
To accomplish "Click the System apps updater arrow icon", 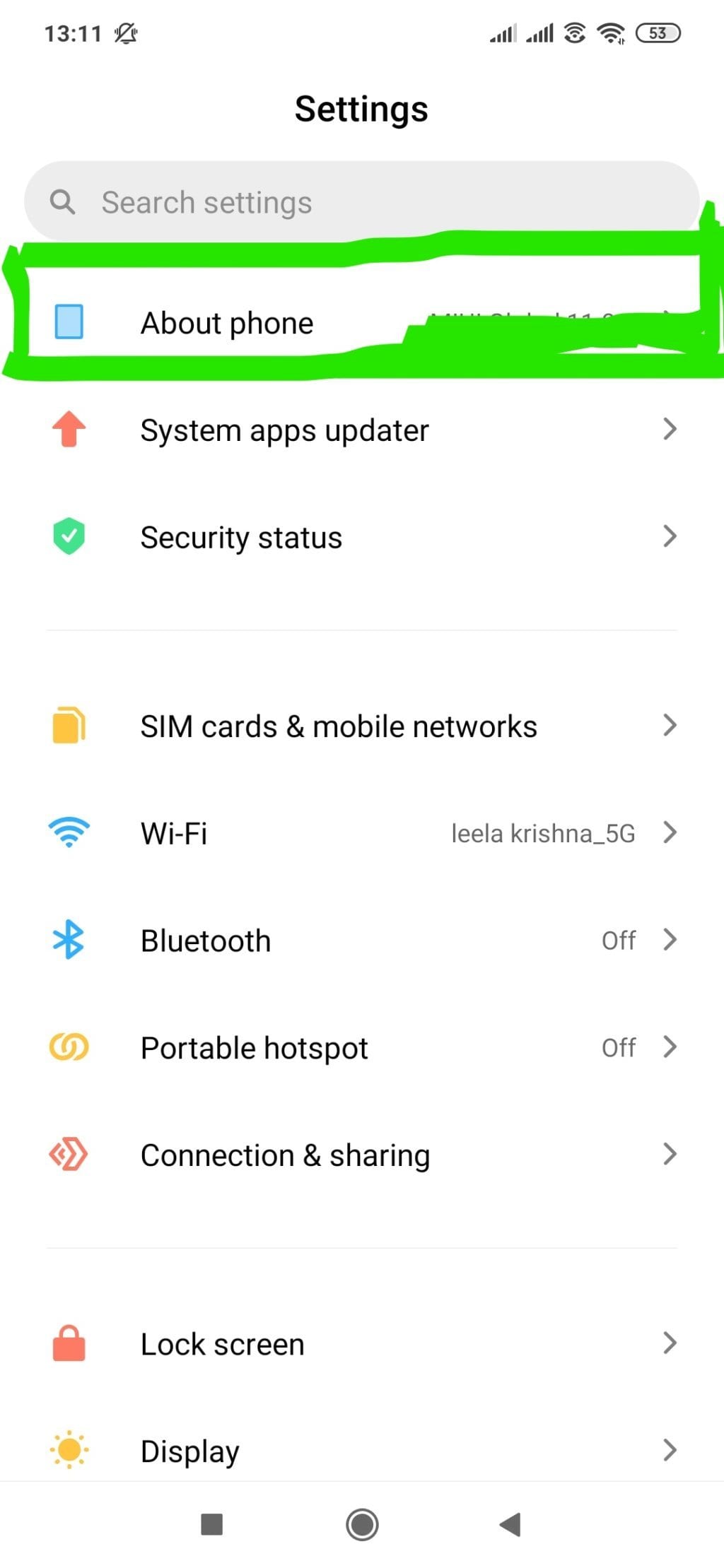I will [x=670, y=429].
